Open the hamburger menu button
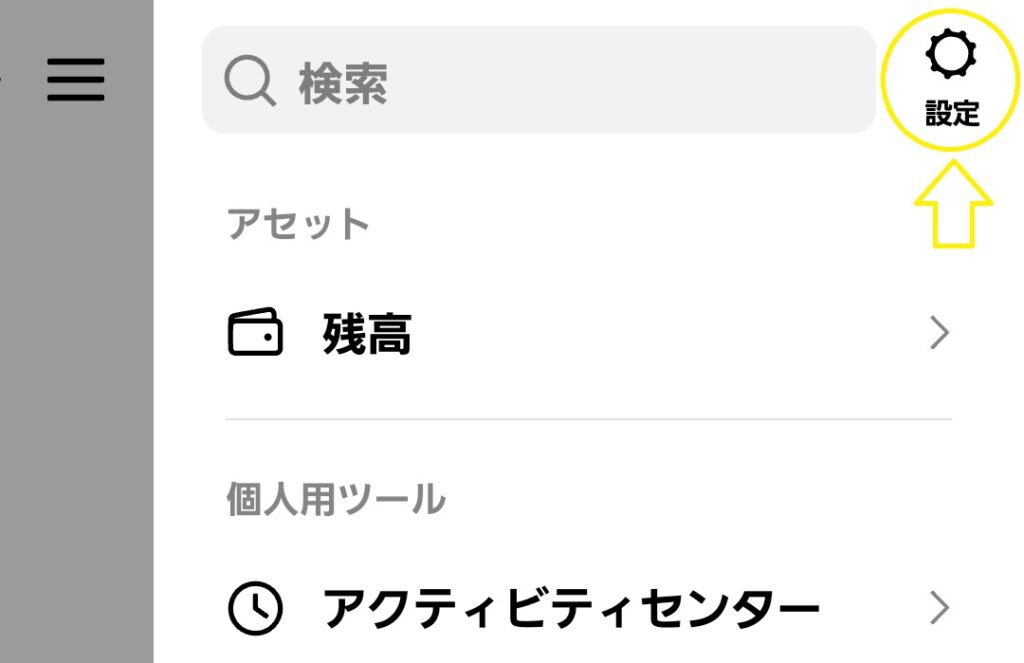 pos(76,80)
